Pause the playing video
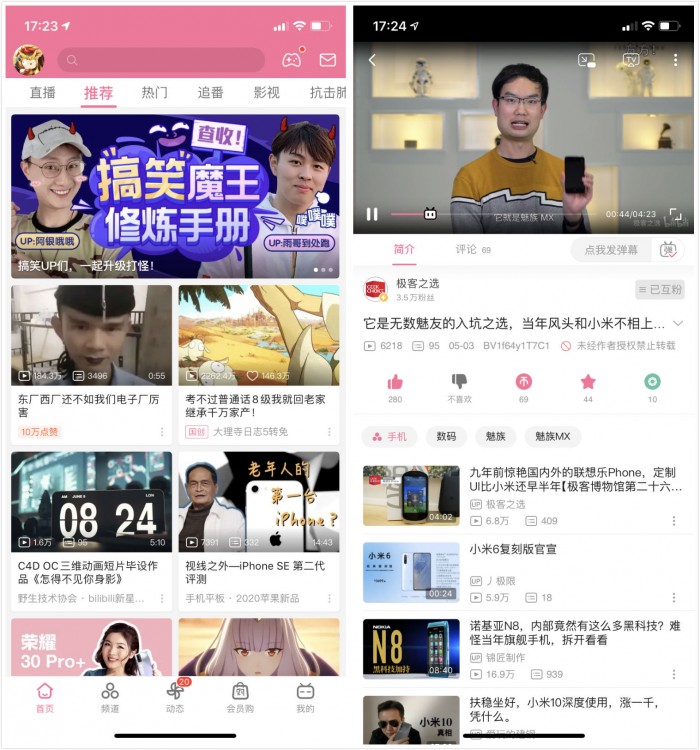Viewport: 700px width, 750px height. tap(372, 214)
